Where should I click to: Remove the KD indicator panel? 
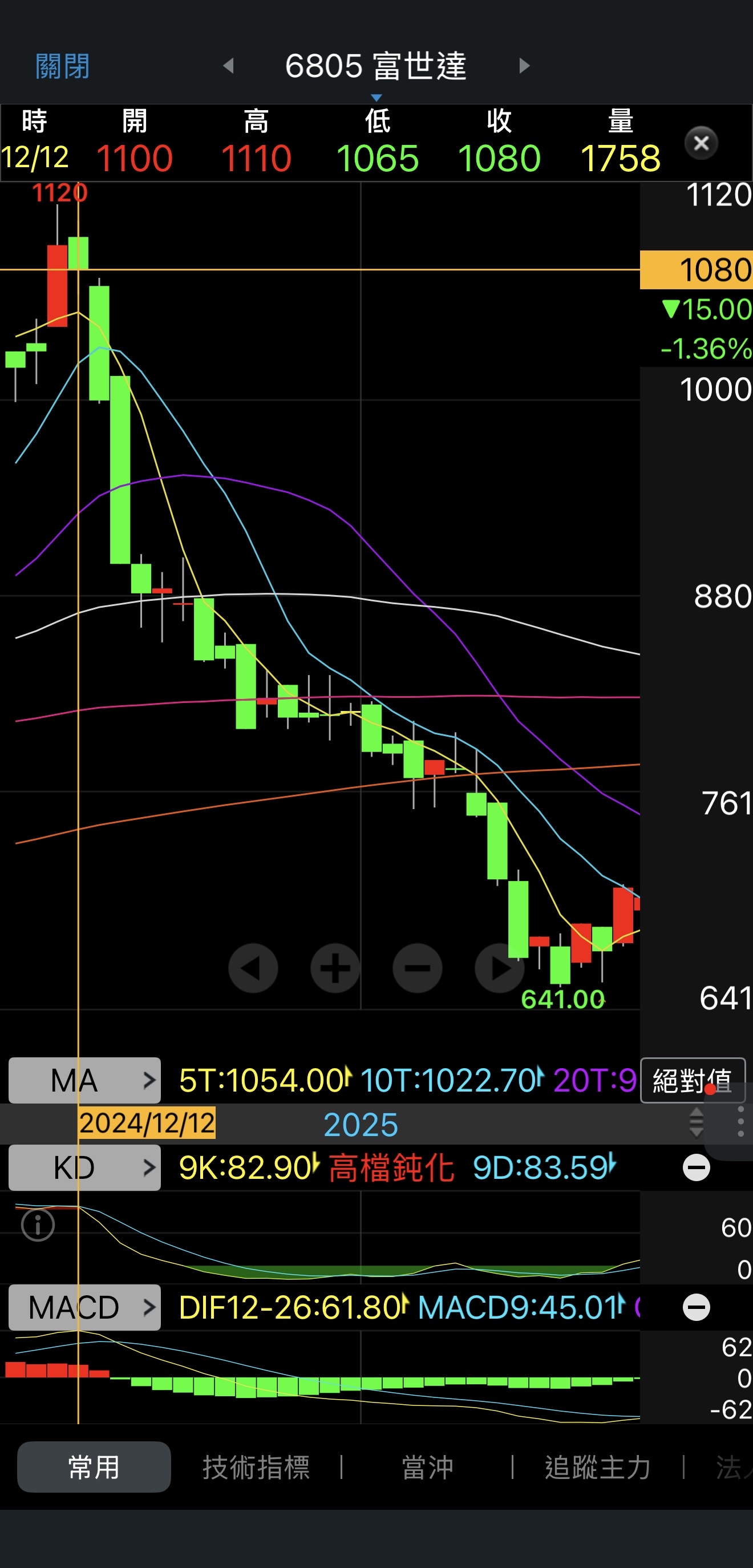point(697,1167)
